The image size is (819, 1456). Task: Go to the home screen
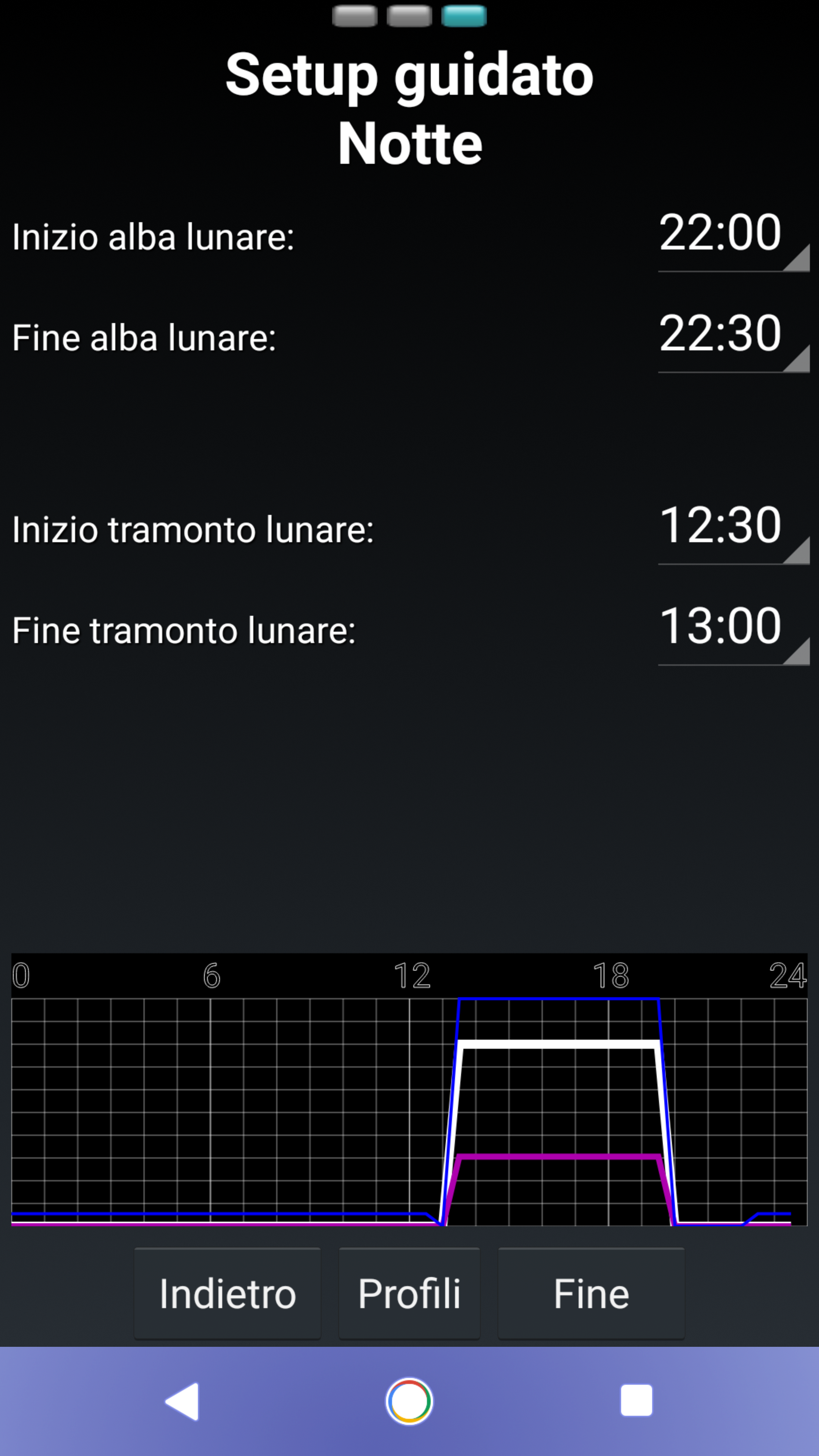[x=409, y=1401]
